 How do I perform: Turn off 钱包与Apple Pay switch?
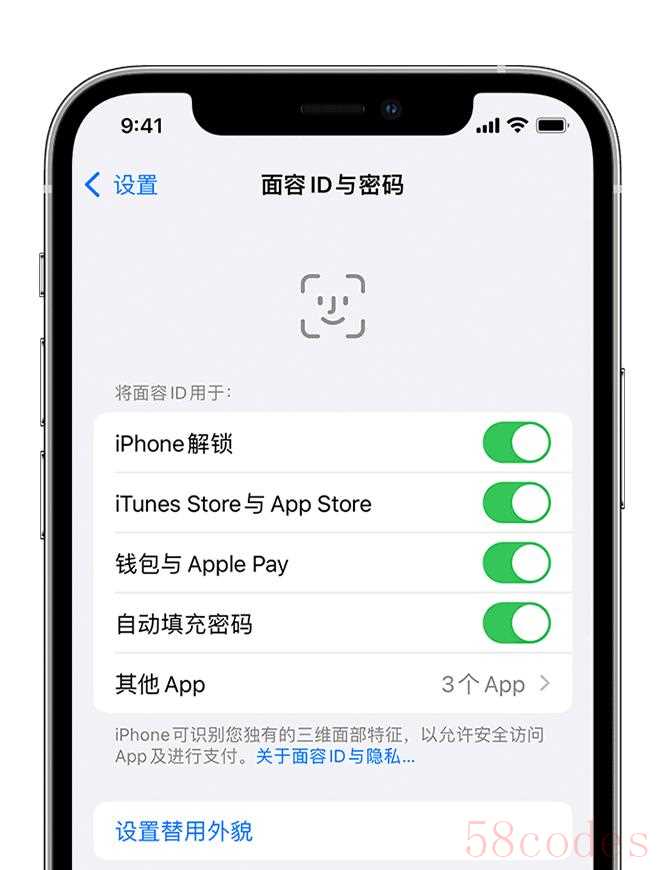coord(516,564)
